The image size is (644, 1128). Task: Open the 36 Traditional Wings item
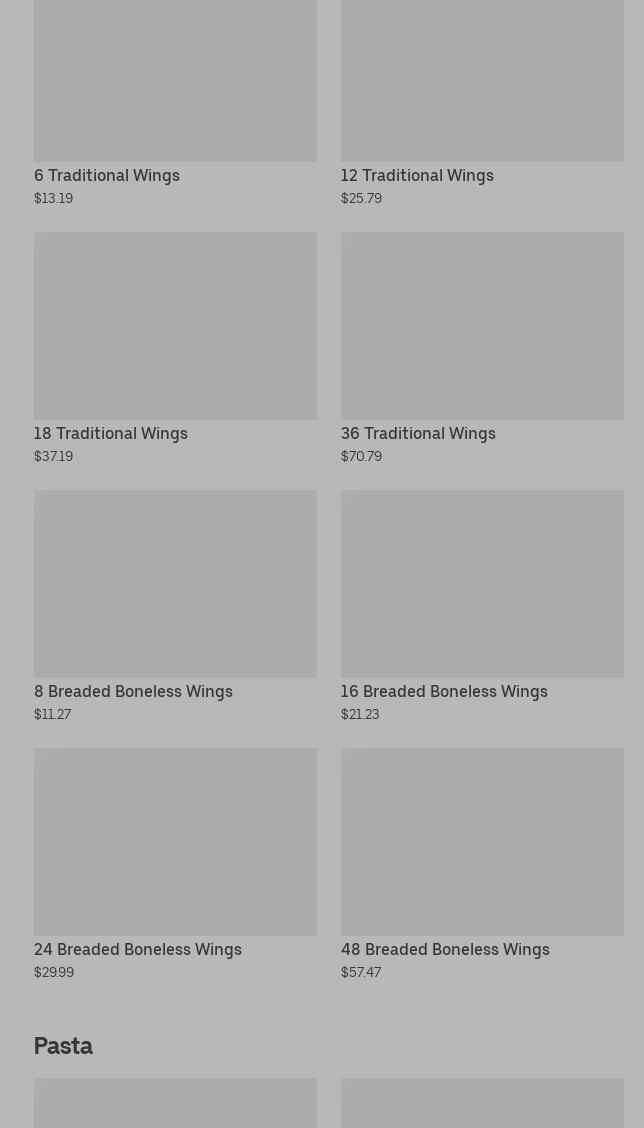point(482,348)
